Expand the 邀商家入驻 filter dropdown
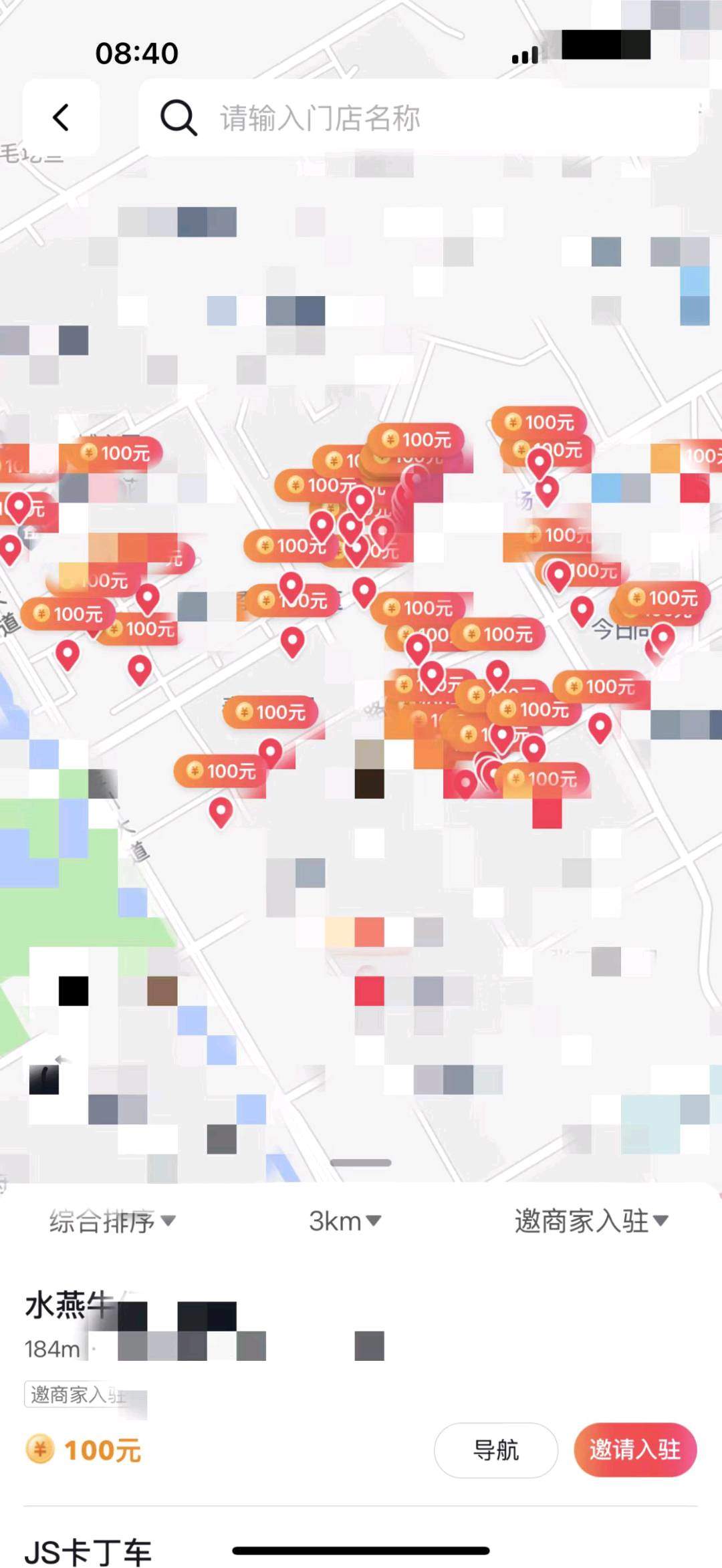Viewport: 722px width, 1568px height. (591, 1221)
